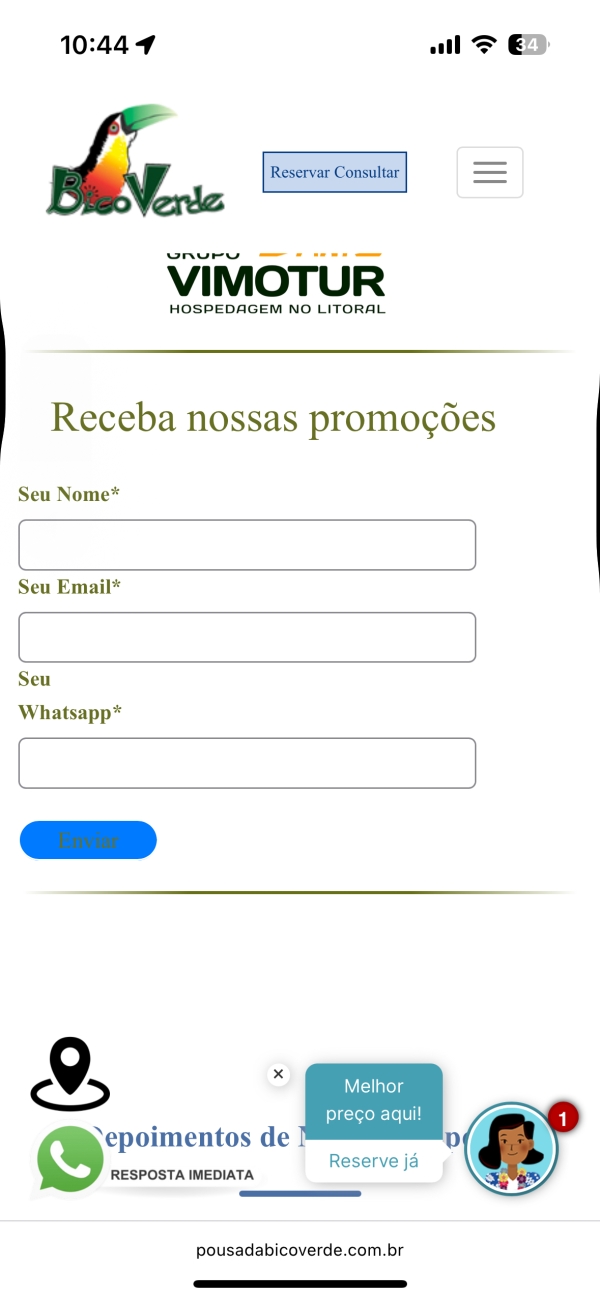
Task: Tap the Seu Whatsapp input field
Action: pos(247,763)
